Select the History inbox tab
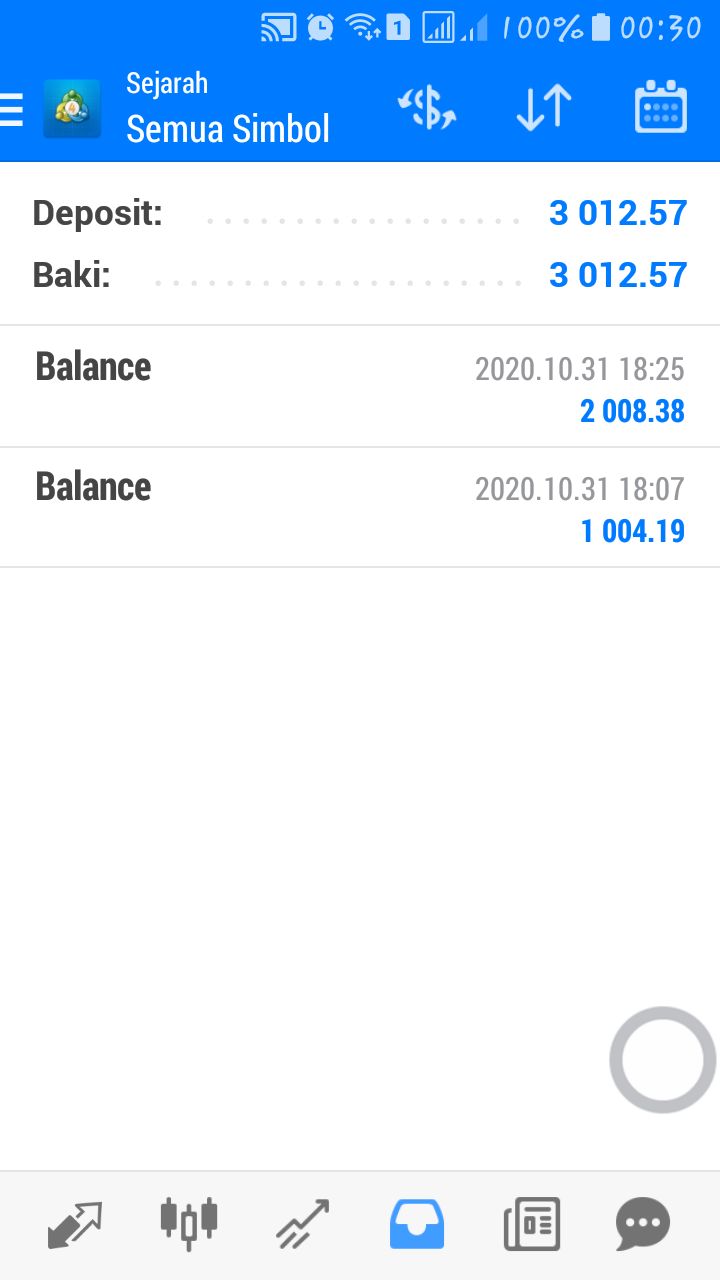 coord(417,1224)
